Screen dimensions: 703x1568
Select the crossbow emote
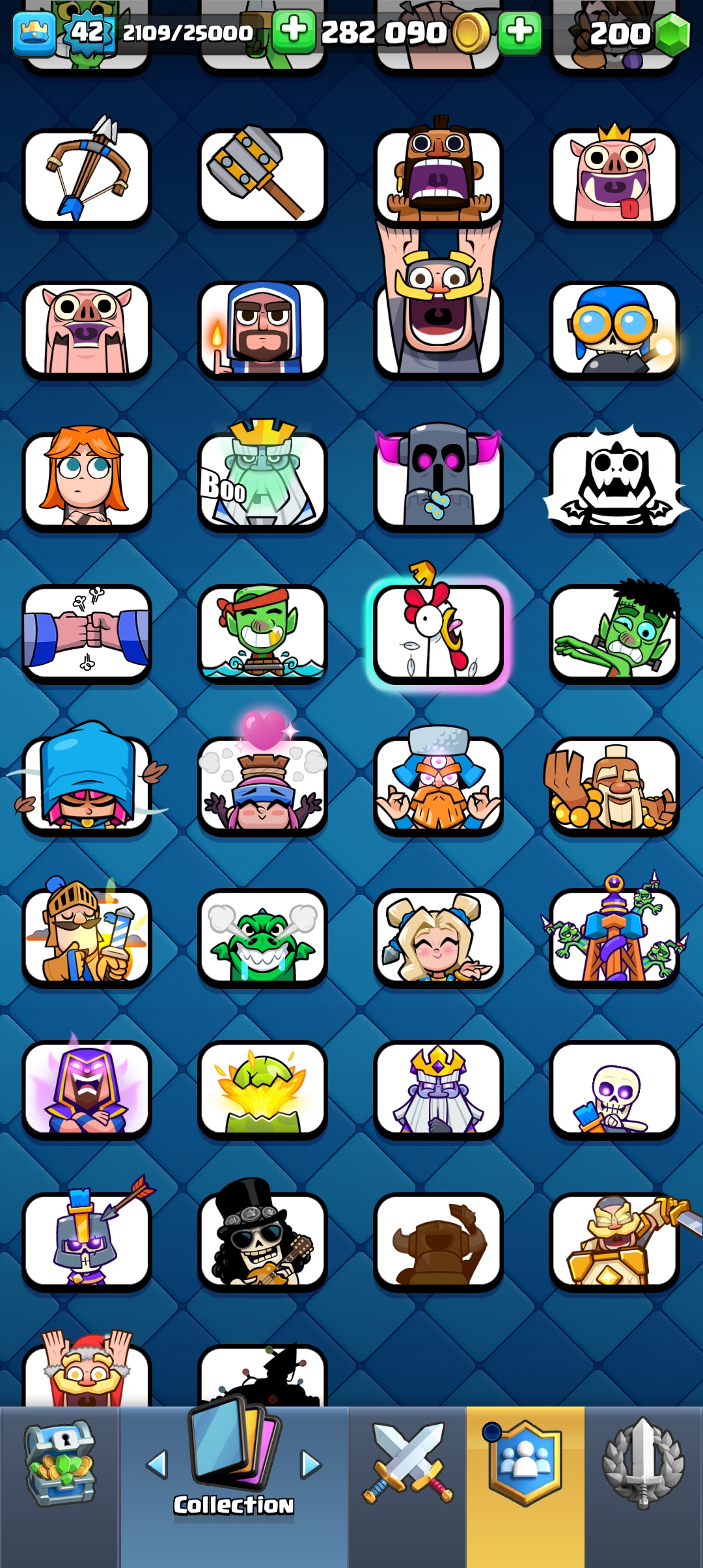[x=87, y=177]
